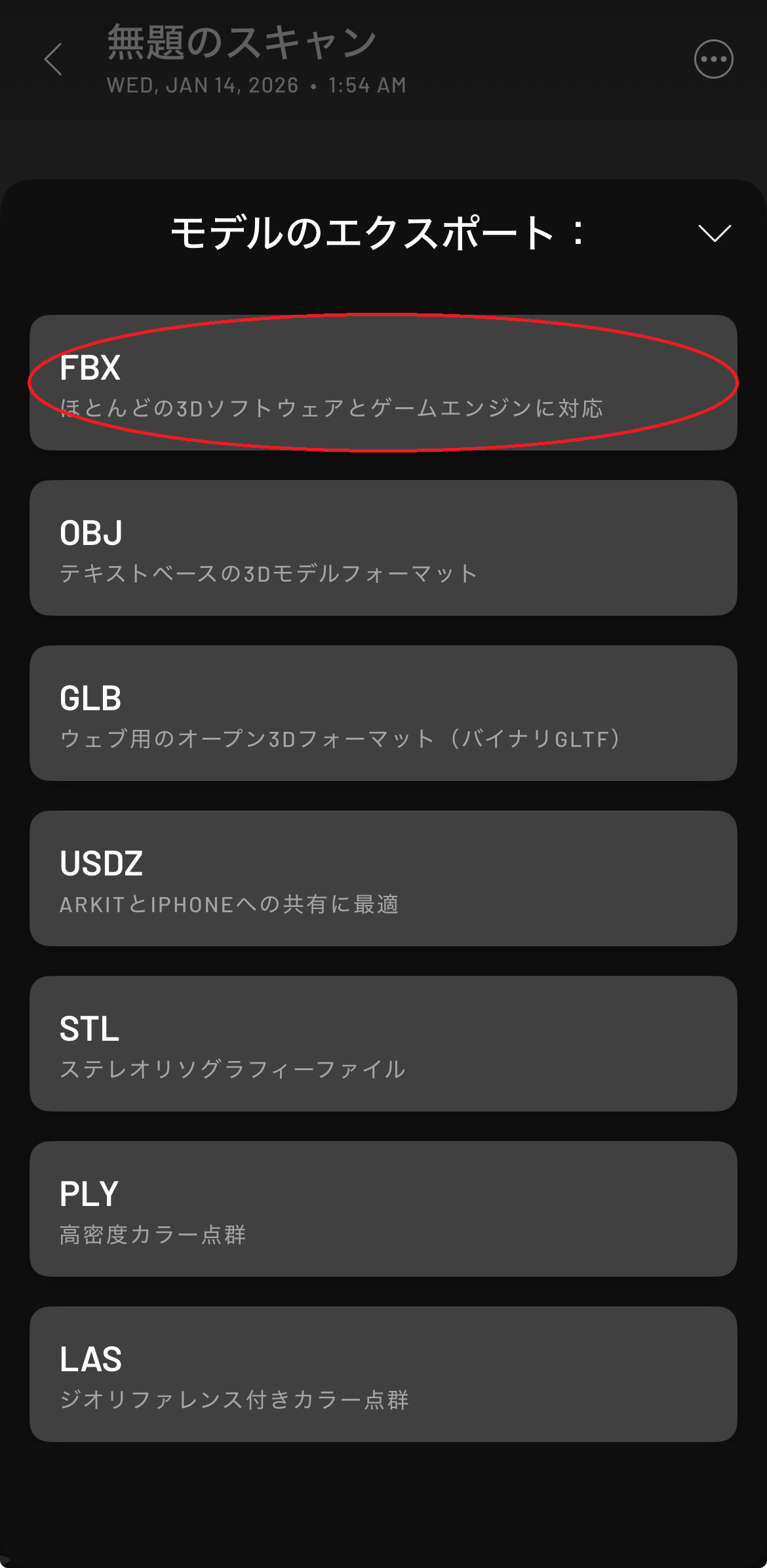Open the three-dot more options menu
Screen dimensions: 767x1568
[713, 60]
